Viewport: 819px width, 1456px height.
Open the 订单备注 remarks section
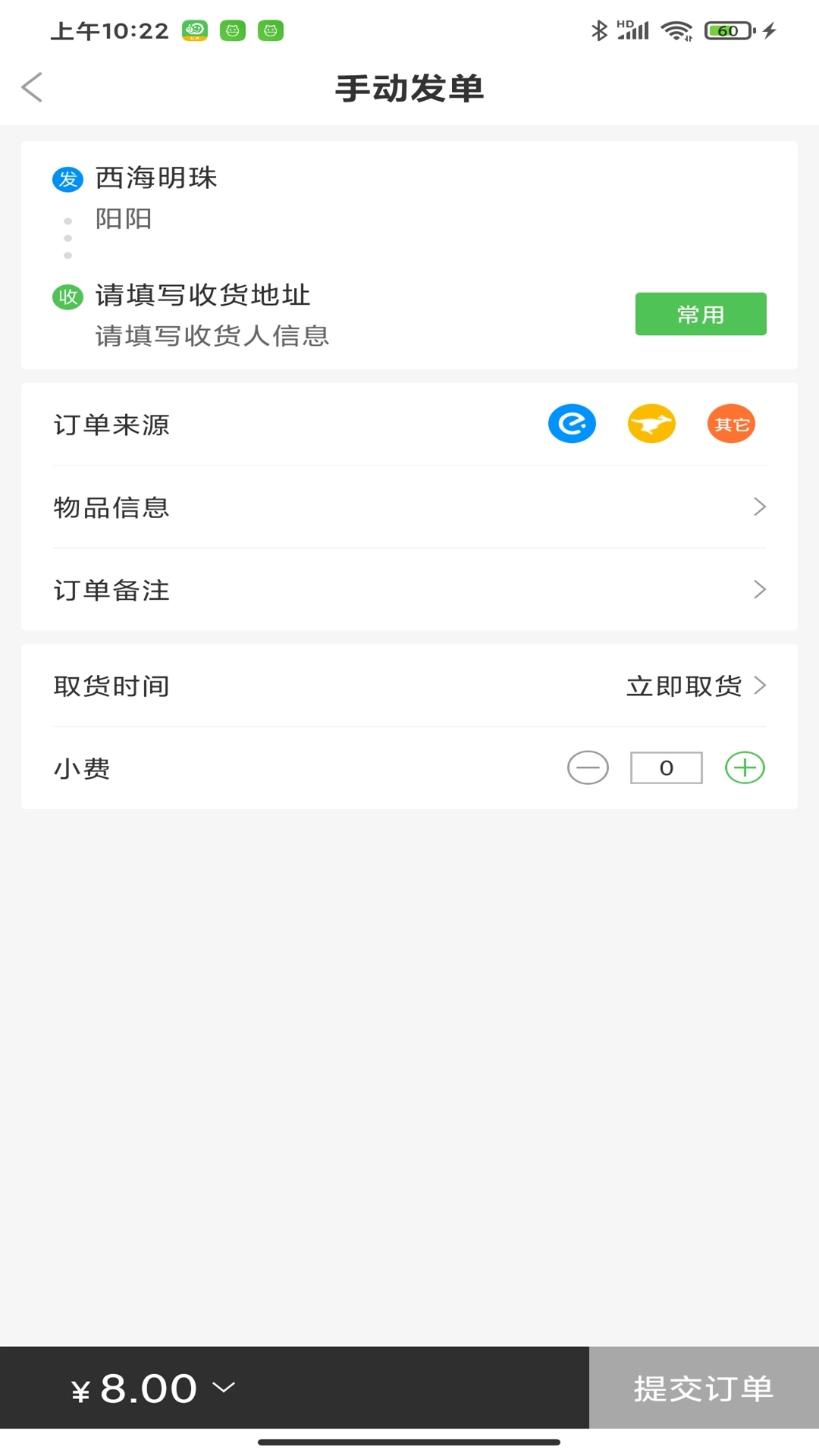tap(409, 589)
